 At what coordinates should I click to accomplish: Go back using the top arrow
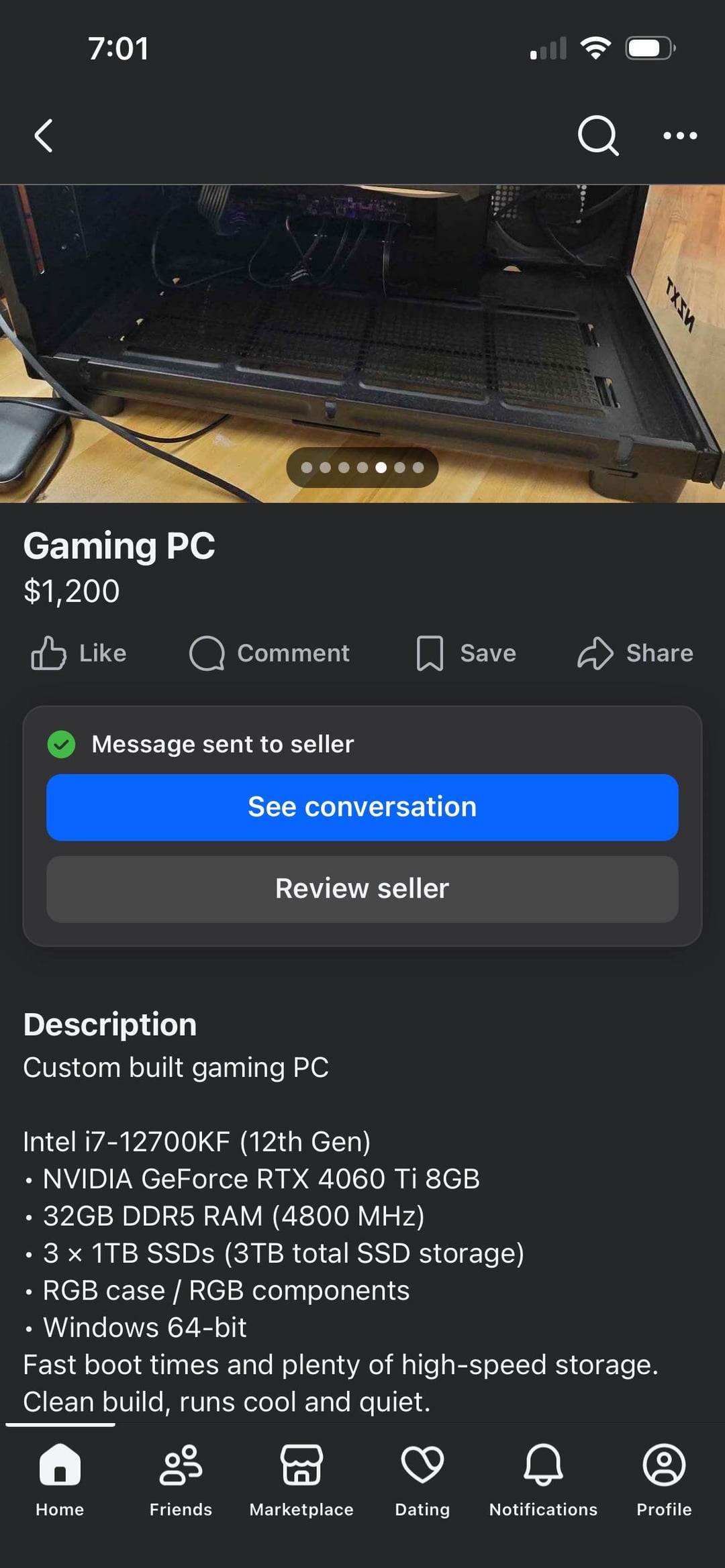click(44, 136)
